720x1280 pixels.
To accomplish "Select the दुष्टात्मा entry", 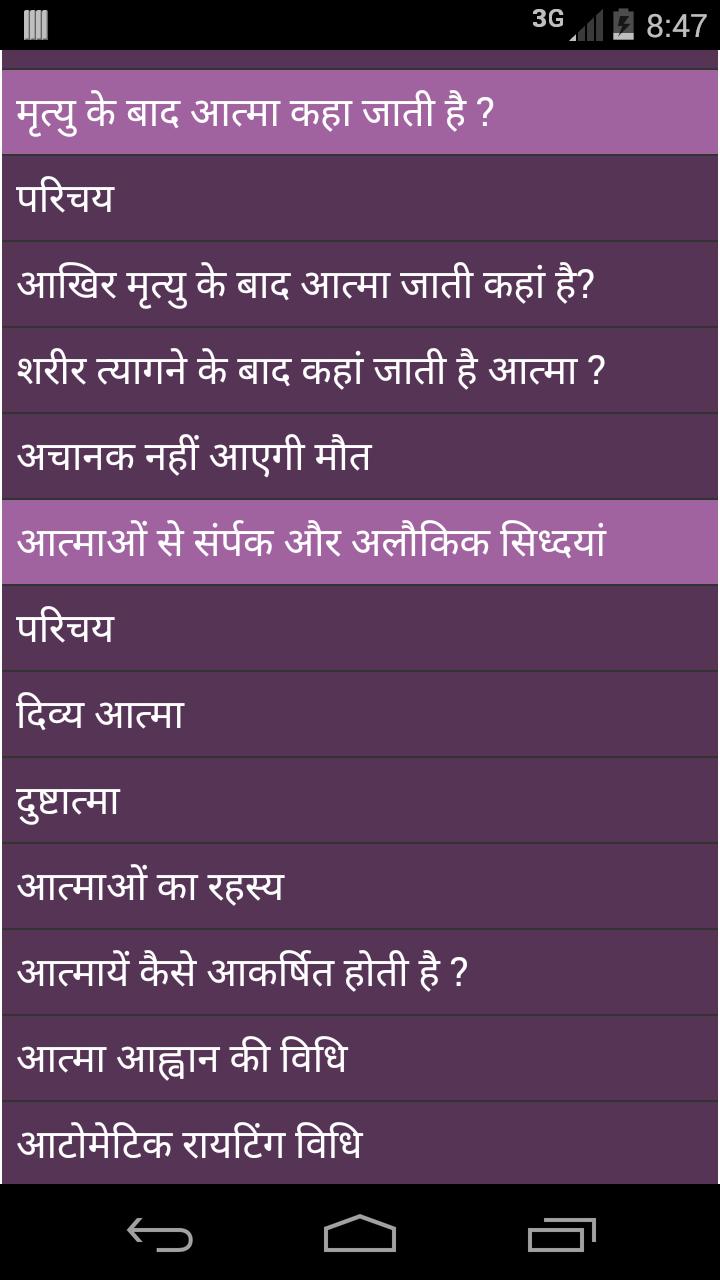I will click(360, 800).
